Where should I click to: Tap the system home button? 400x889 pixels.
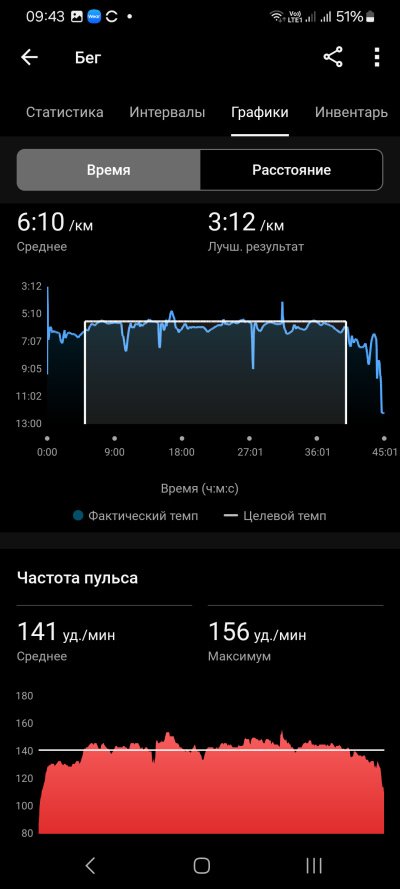(201, 865)
